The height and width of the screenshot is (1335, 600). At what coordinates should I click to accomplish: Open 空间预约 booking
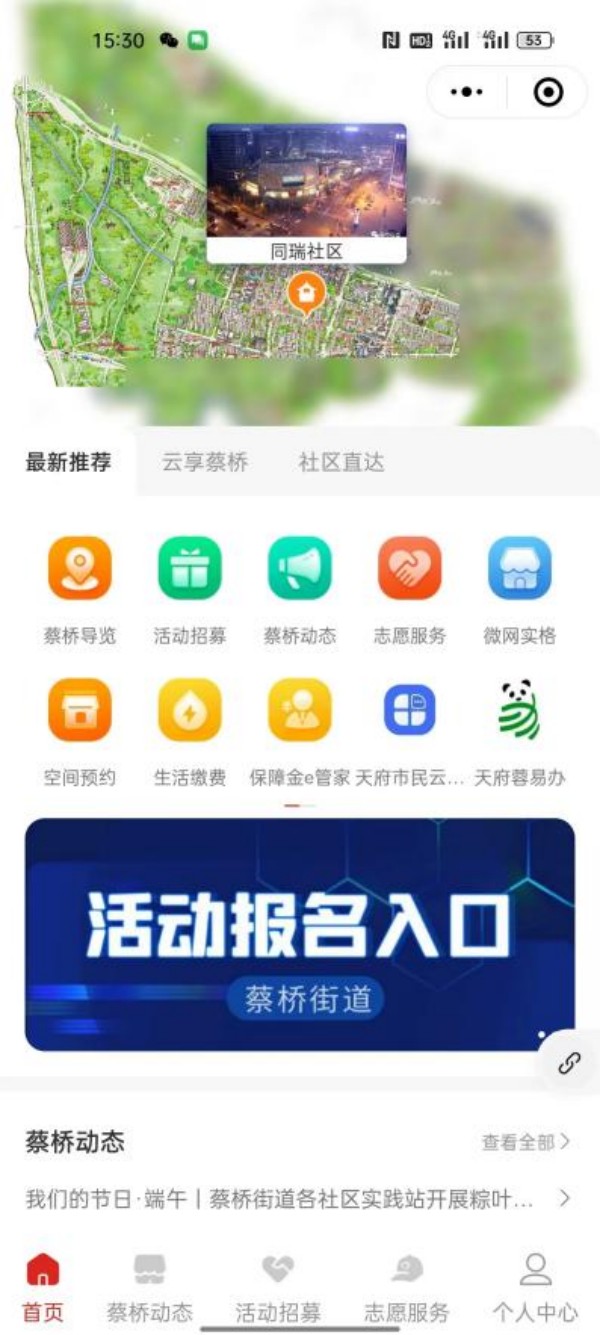point(80,733)
